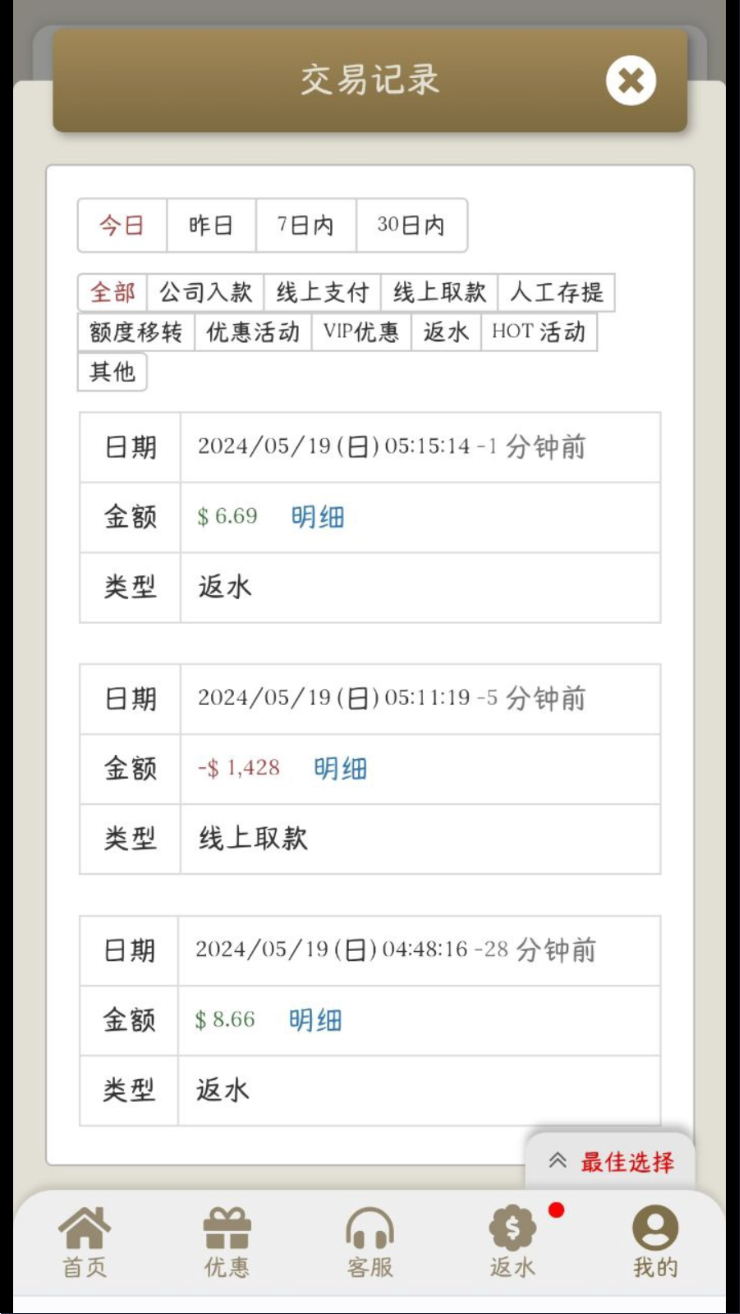
Task: Go to the 首页 tab
Action: [85, 1242]
